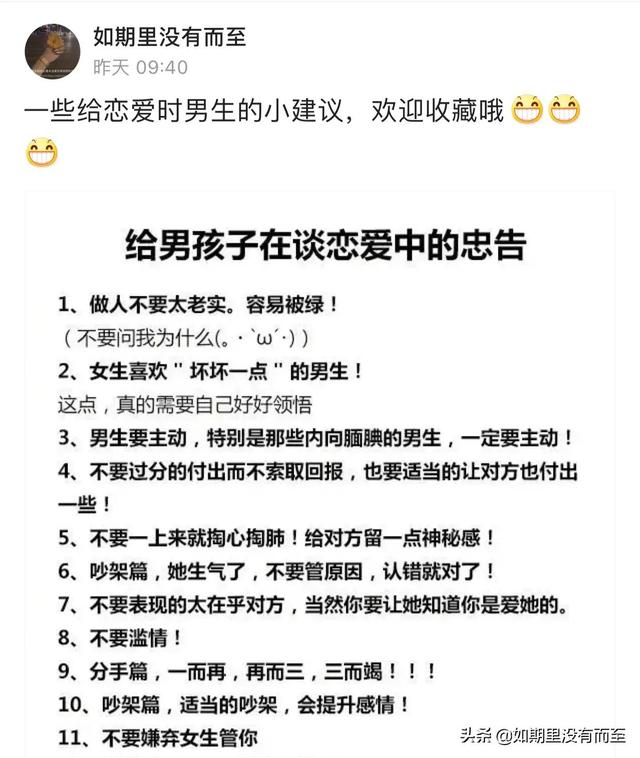
Task: Open the profile picture of 如期里没有而至
Action: coord(51,51)
